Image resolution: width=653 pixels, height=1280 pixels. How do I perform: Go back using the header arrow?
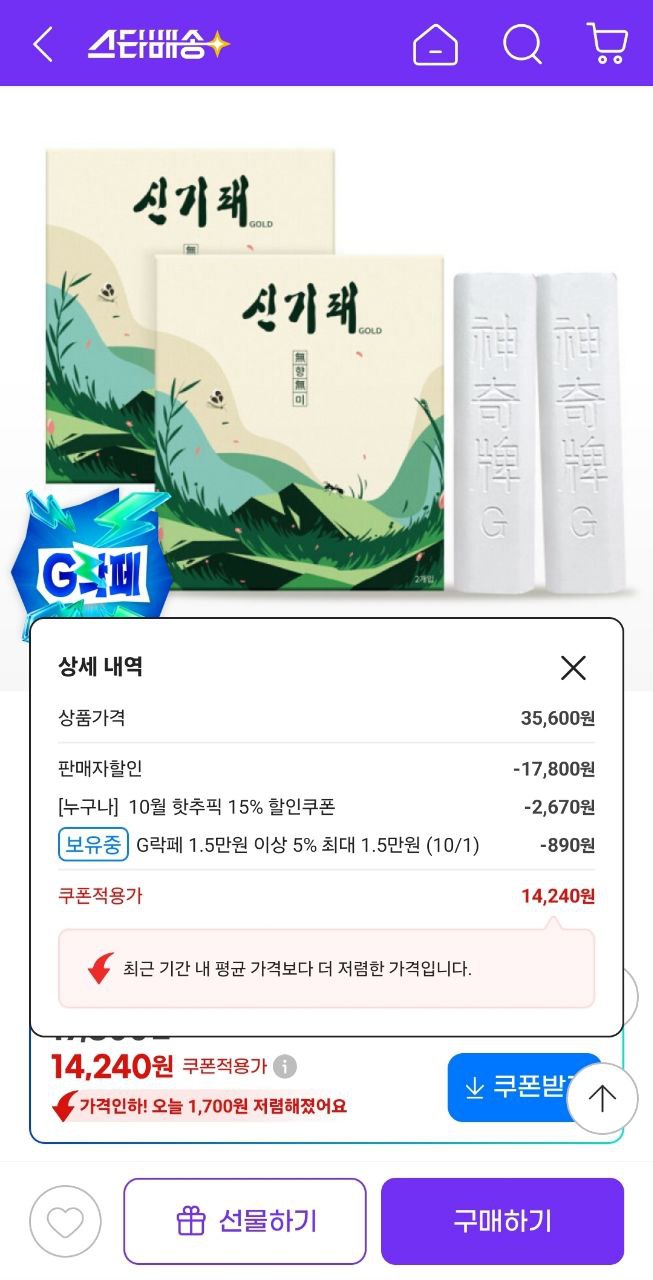click(x=42, y=44)
